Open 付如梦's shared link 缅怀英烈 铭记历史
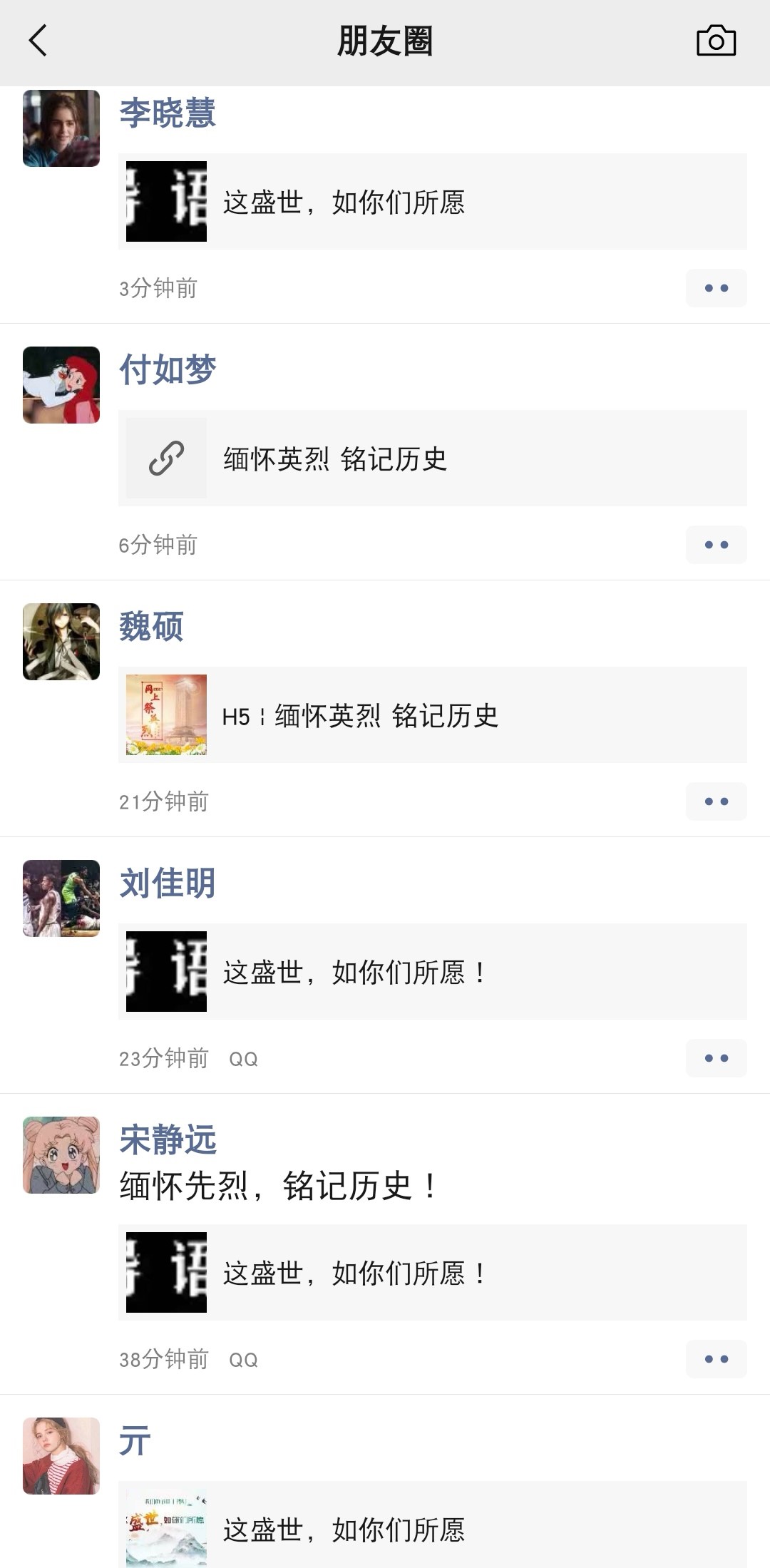 coord(432,458)
